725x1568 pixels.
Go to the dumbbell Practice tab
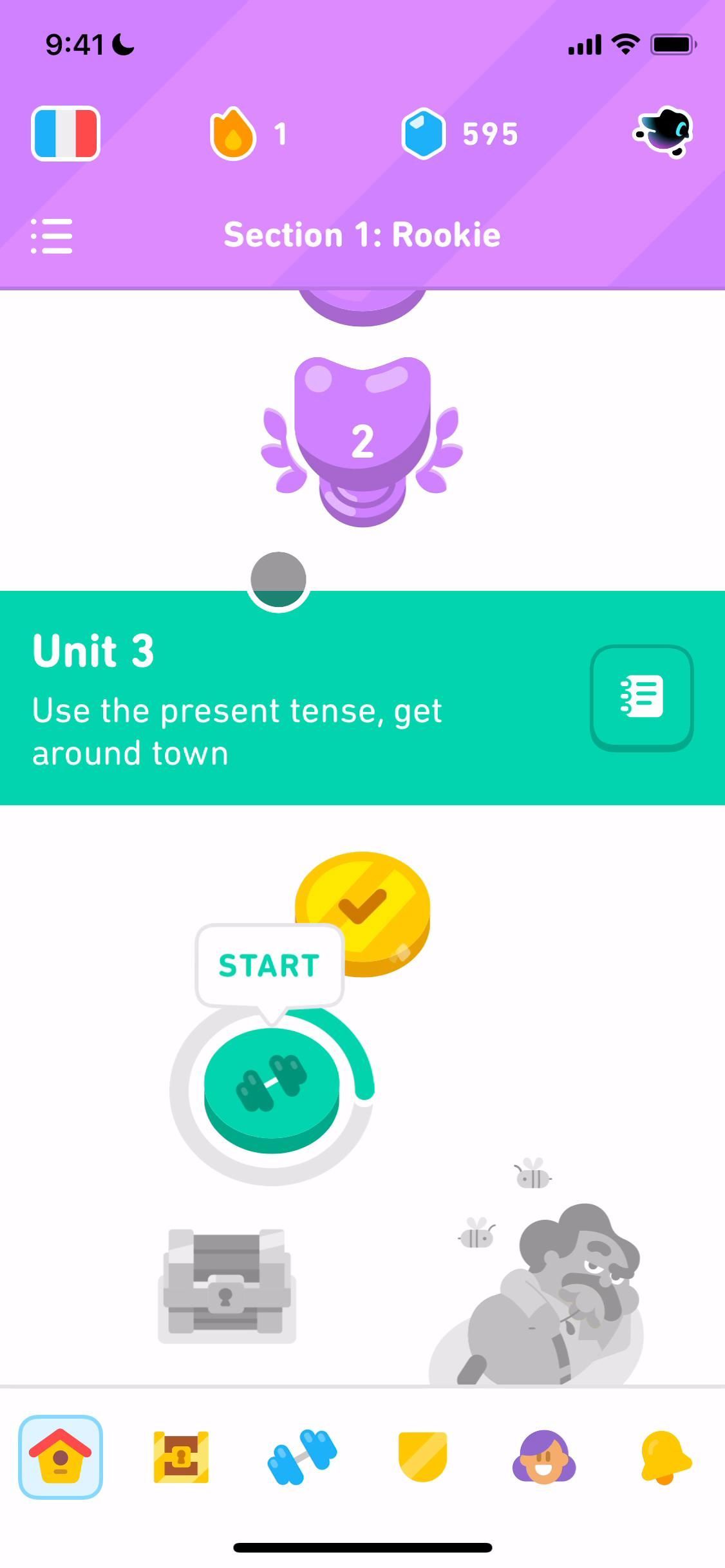(302, 1457)
